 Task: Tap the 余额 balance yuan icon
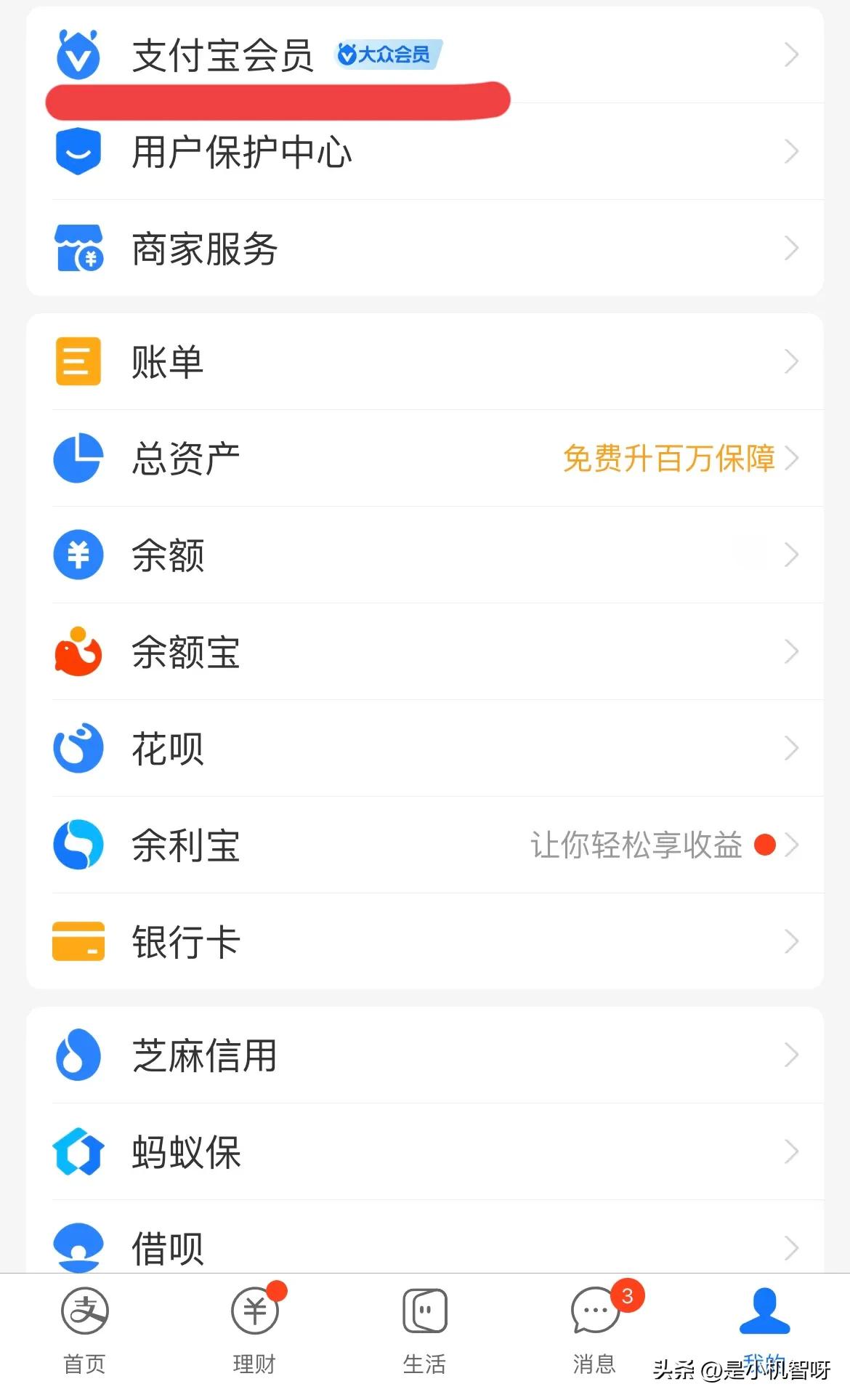pyautogui.click(x=78, y=555)
